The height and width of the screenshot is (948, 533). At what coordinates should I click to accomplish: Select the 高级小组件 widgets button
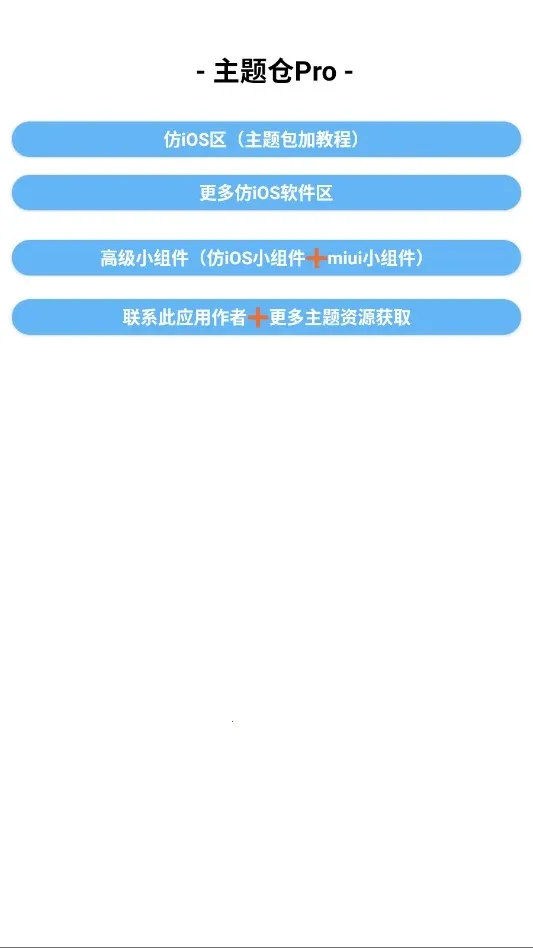pyautogui.click(x=266, y=258)
